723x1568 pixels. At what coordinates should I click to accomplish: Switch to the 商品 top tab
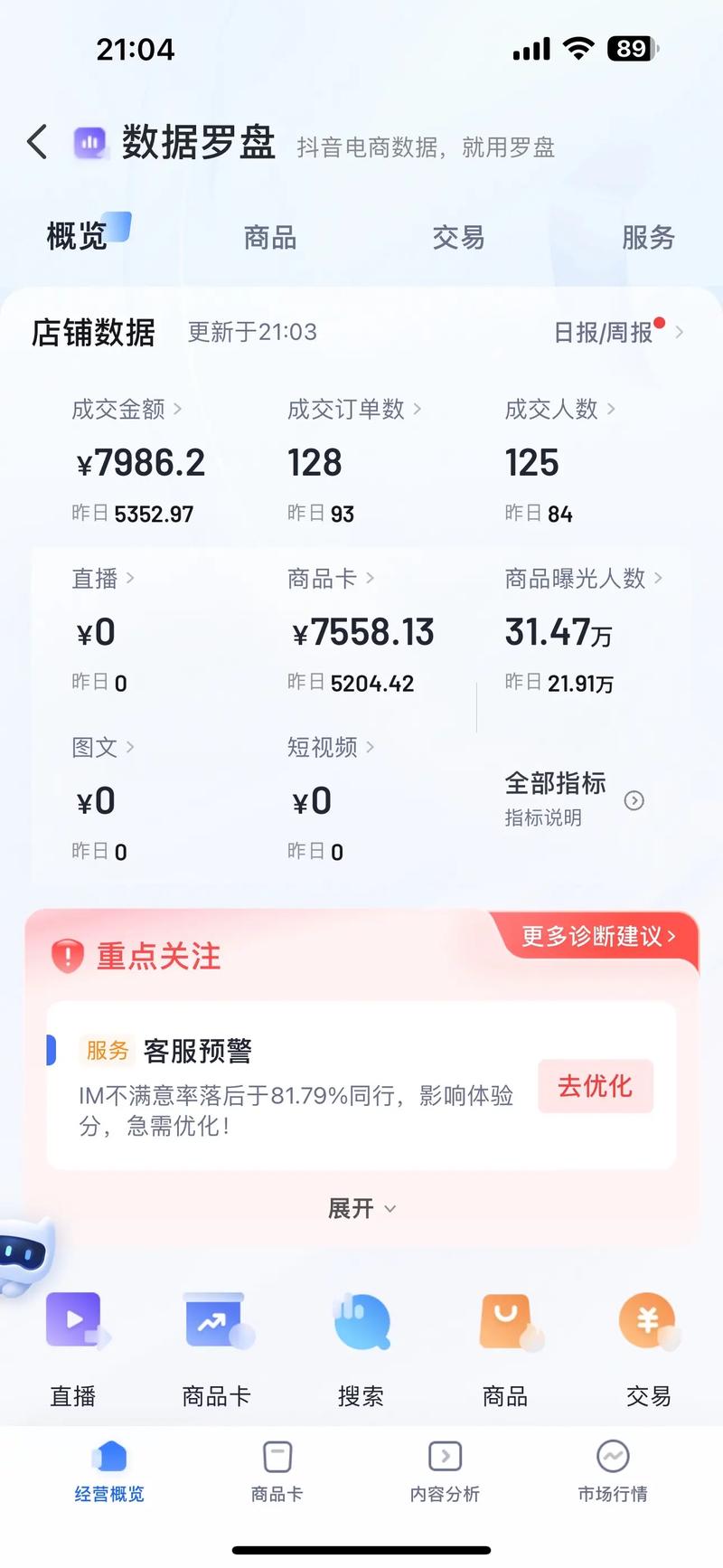(269, 238)
